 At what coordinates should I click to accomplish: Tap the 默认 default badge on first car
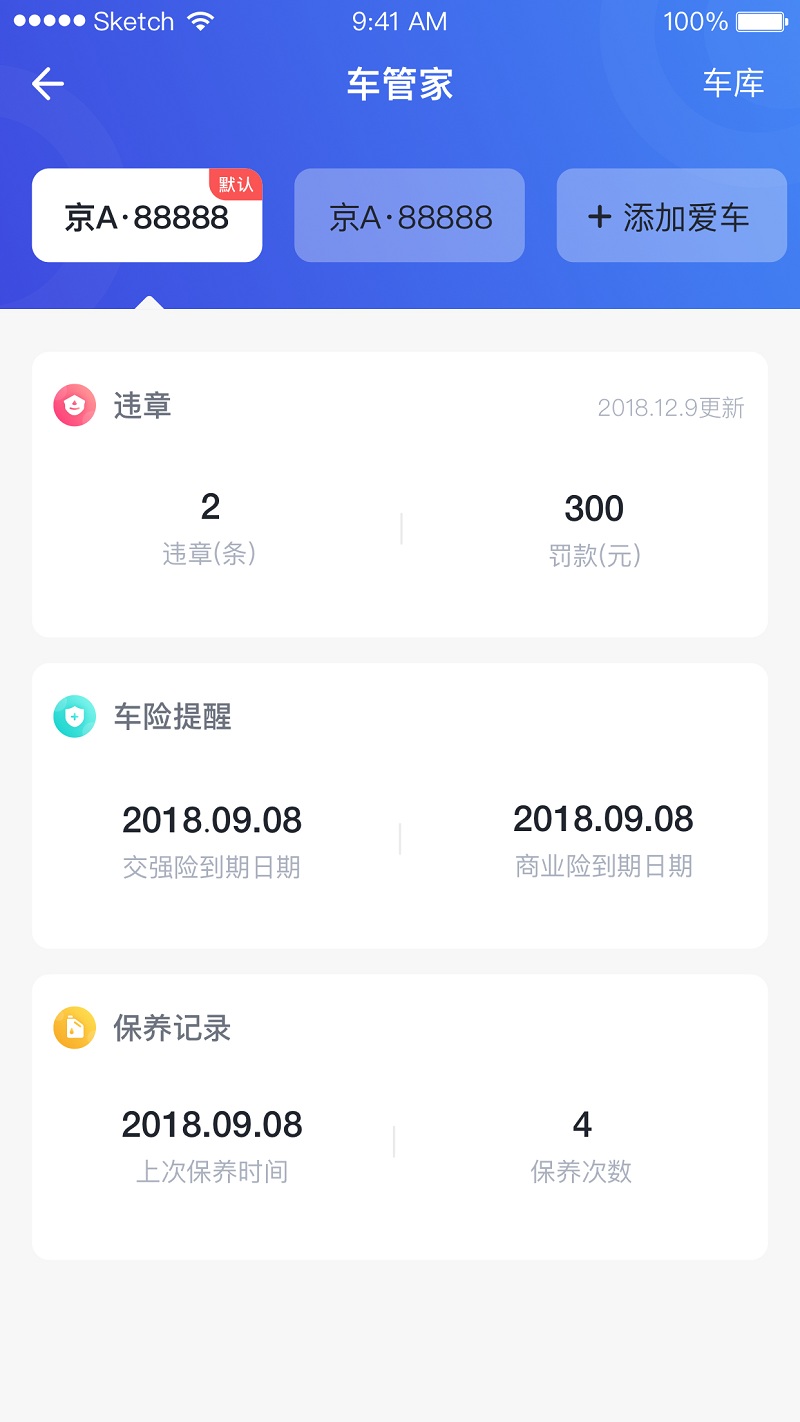tap(234, 184)
